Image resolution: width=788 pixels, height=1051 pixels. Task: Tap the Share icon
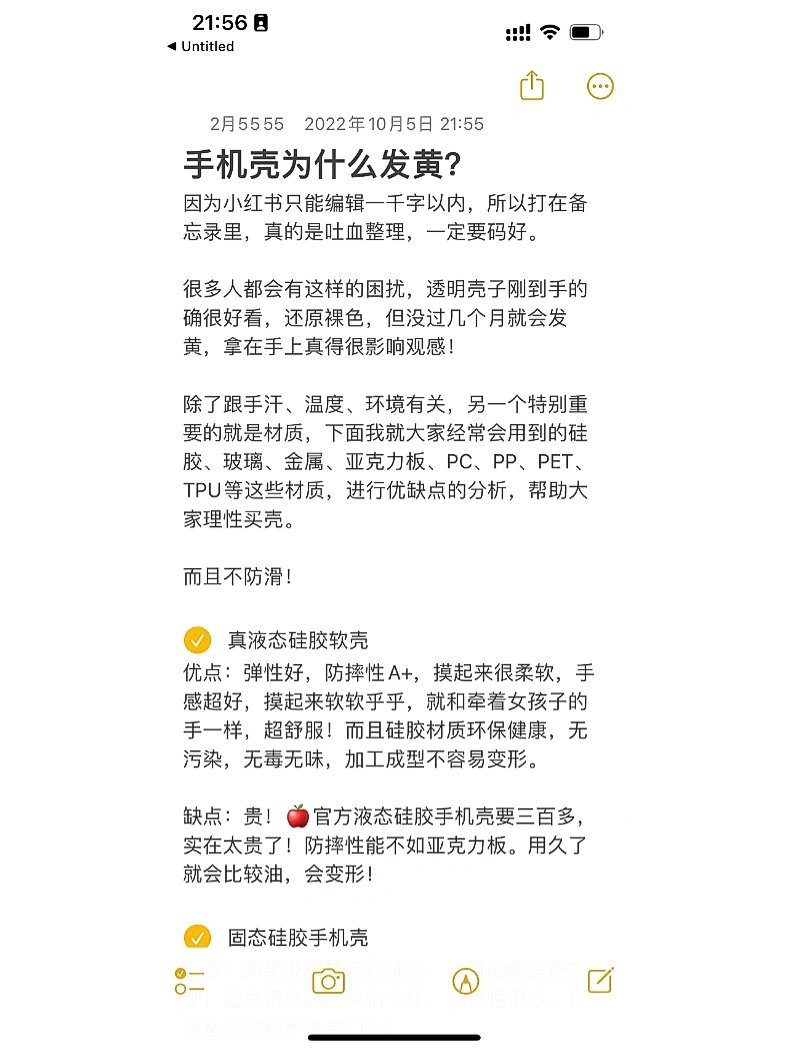(530, 87)
